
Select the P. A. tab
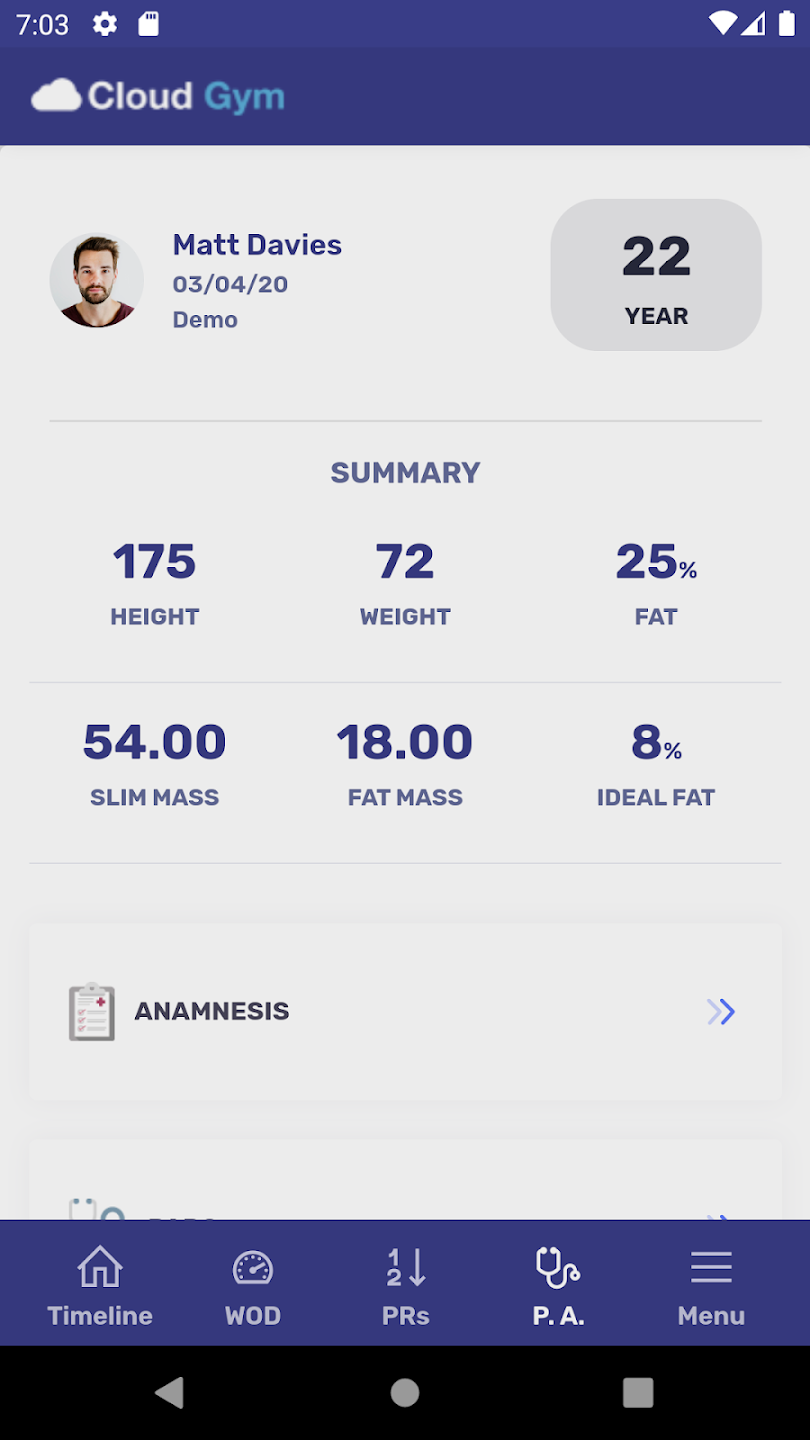point(558,1285)
